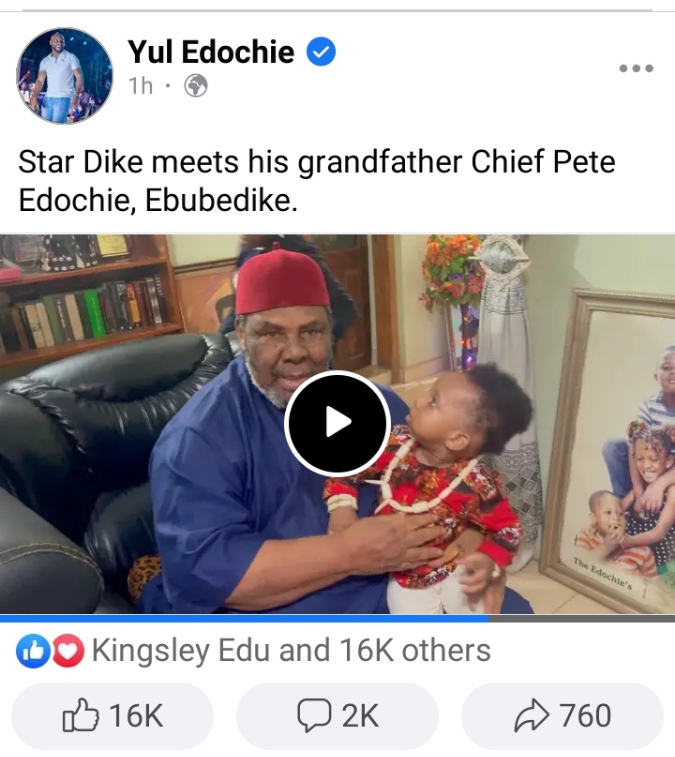This screenshot has height=757, width=675.
Task: Visit Yul Edochie's profile via name
Action: pos(211,51)
